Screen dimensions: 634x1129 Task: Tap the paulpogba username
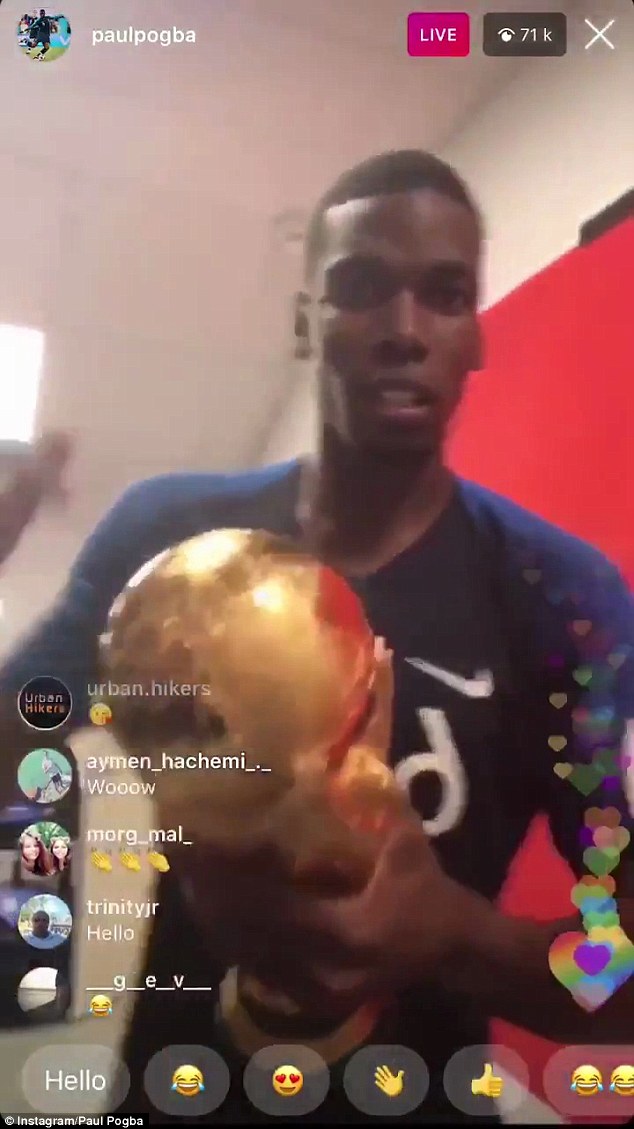pyautogui.click(x=143, y=35)
